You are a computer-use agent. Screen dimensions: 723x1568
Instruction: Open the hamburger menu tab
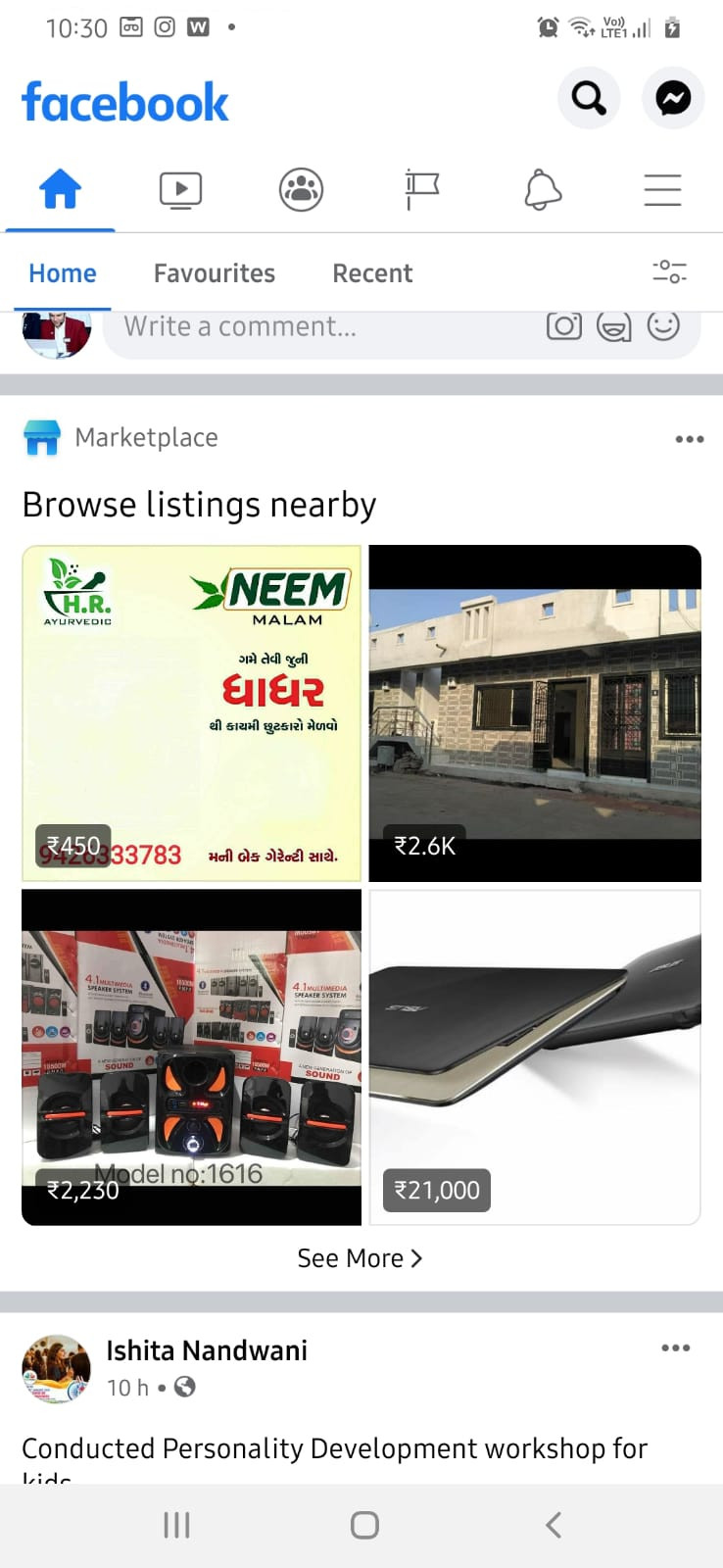[663, 190]
